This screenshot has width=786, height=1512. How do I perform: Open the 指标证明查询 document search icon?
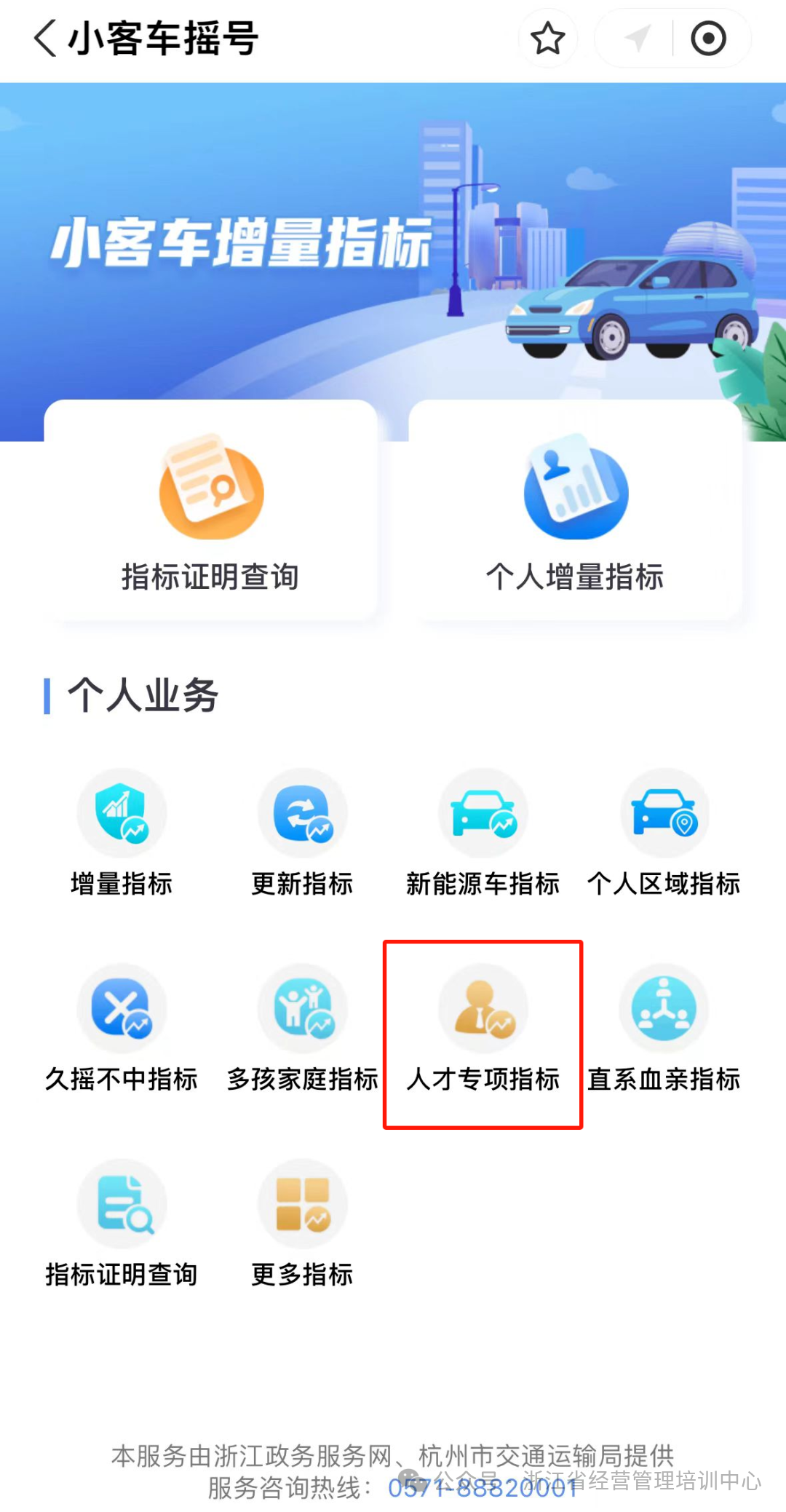(x=122, y=1205)
